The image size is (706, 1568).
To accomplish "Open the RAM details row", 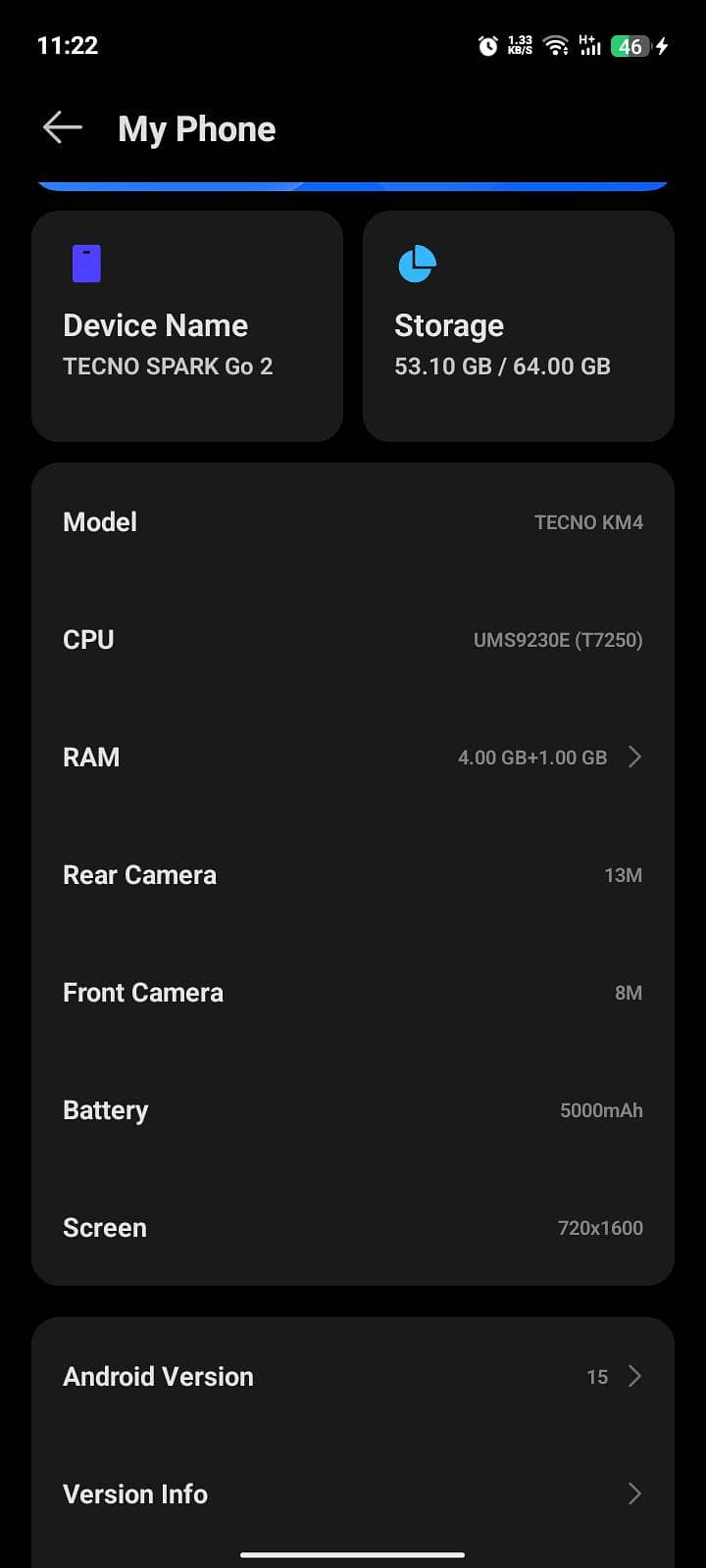I will tap(353, 757).
